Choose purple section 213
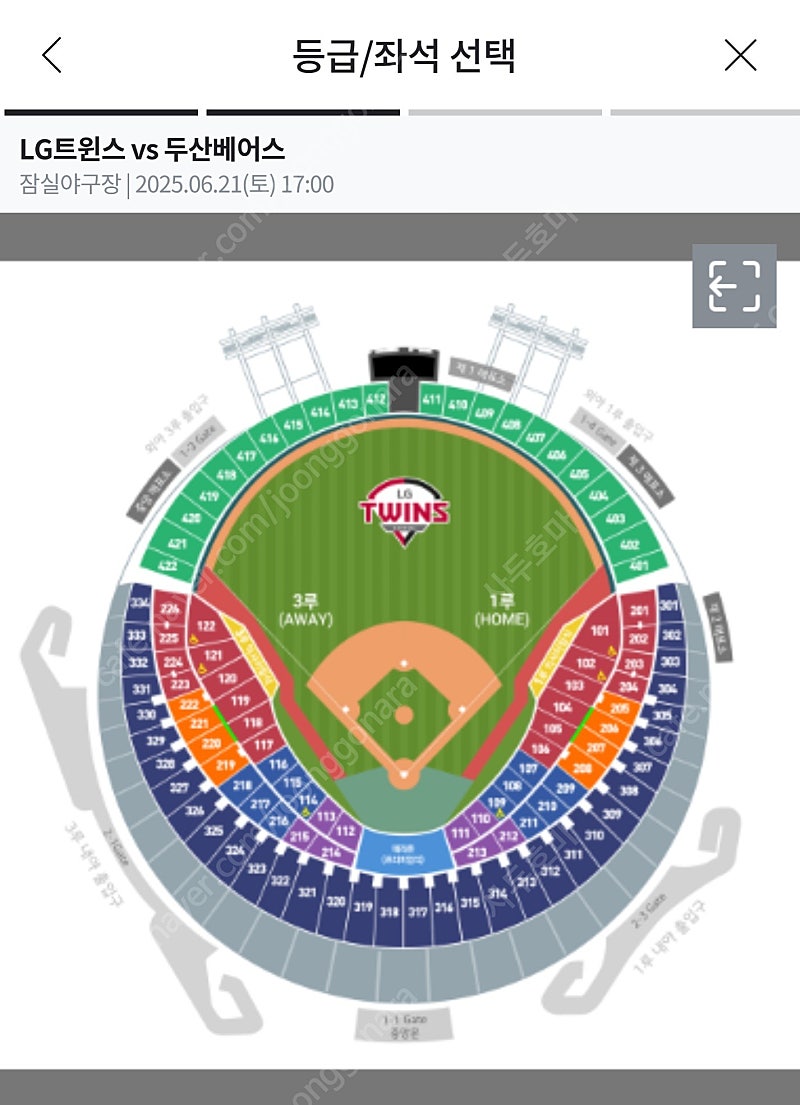The image size is (800, 1105). pyautogui.click(x=476, y=852)
